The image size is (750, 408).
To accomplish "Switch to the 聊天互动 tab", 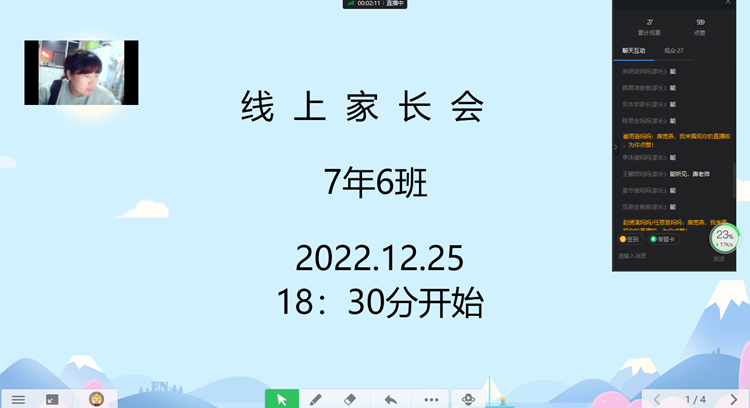I will (x=633, y=49).
